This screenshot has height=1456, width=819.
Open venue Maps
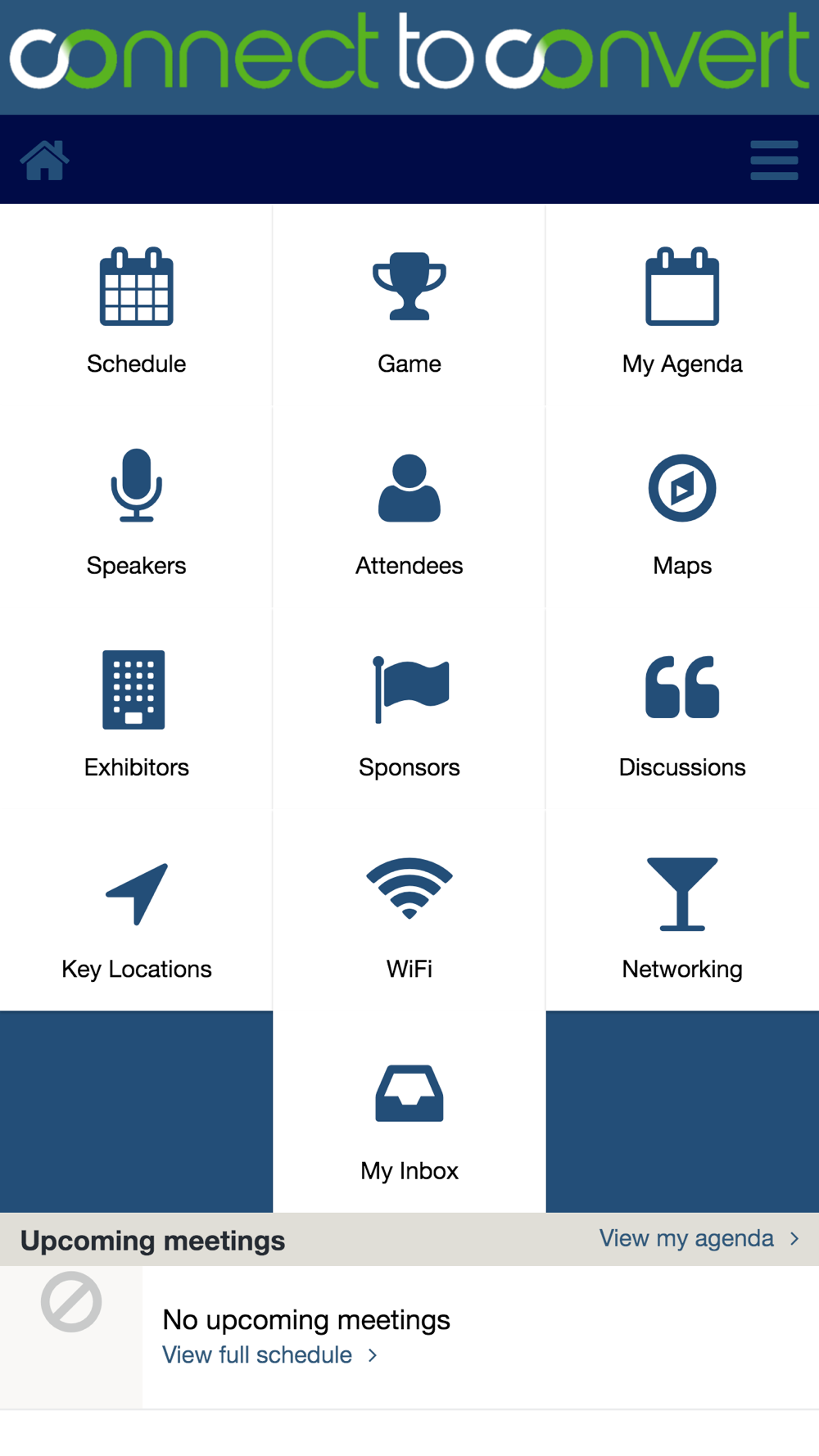682,511
